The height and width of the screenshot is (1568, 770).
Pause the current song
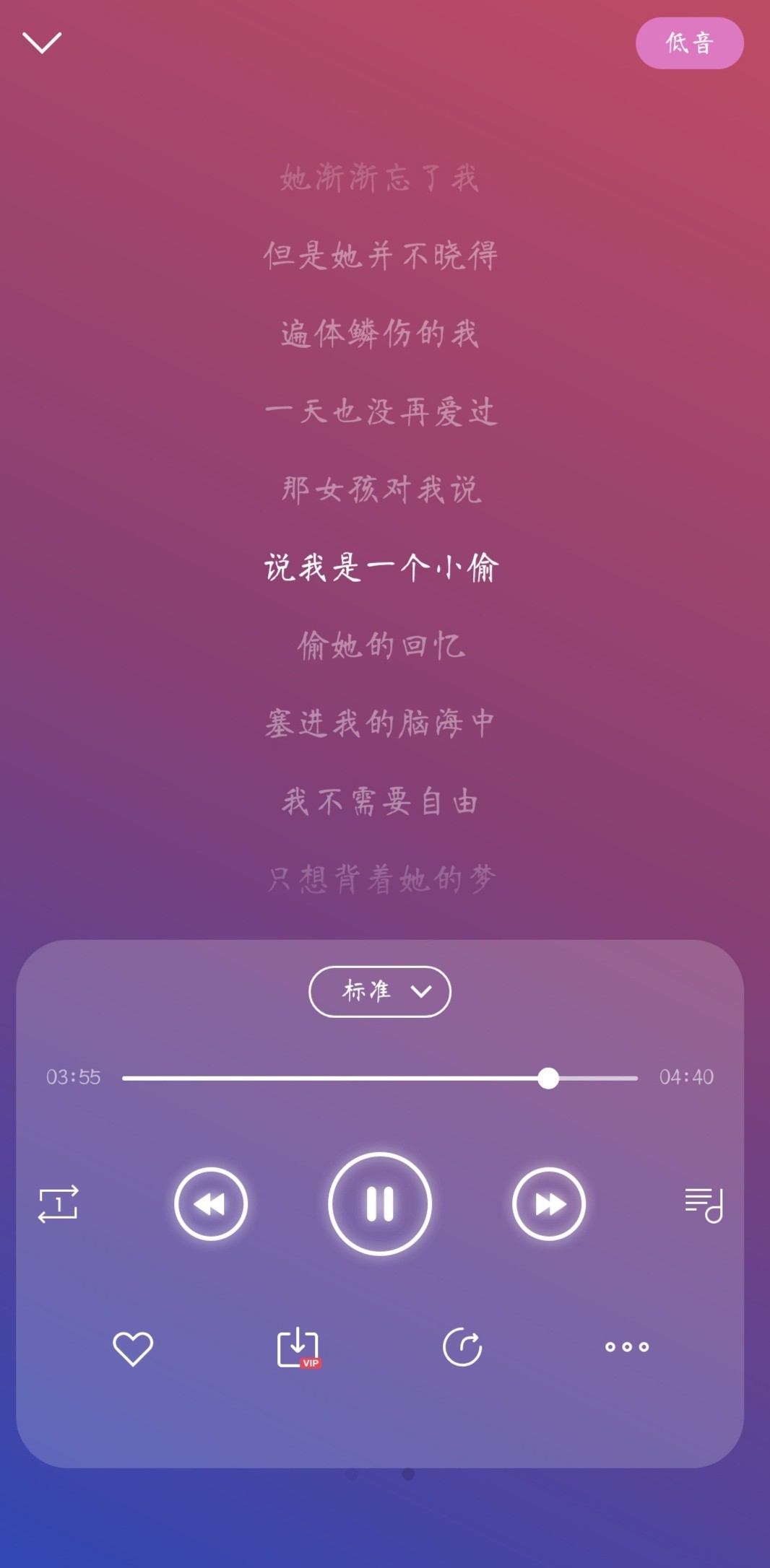point(380,1204)
